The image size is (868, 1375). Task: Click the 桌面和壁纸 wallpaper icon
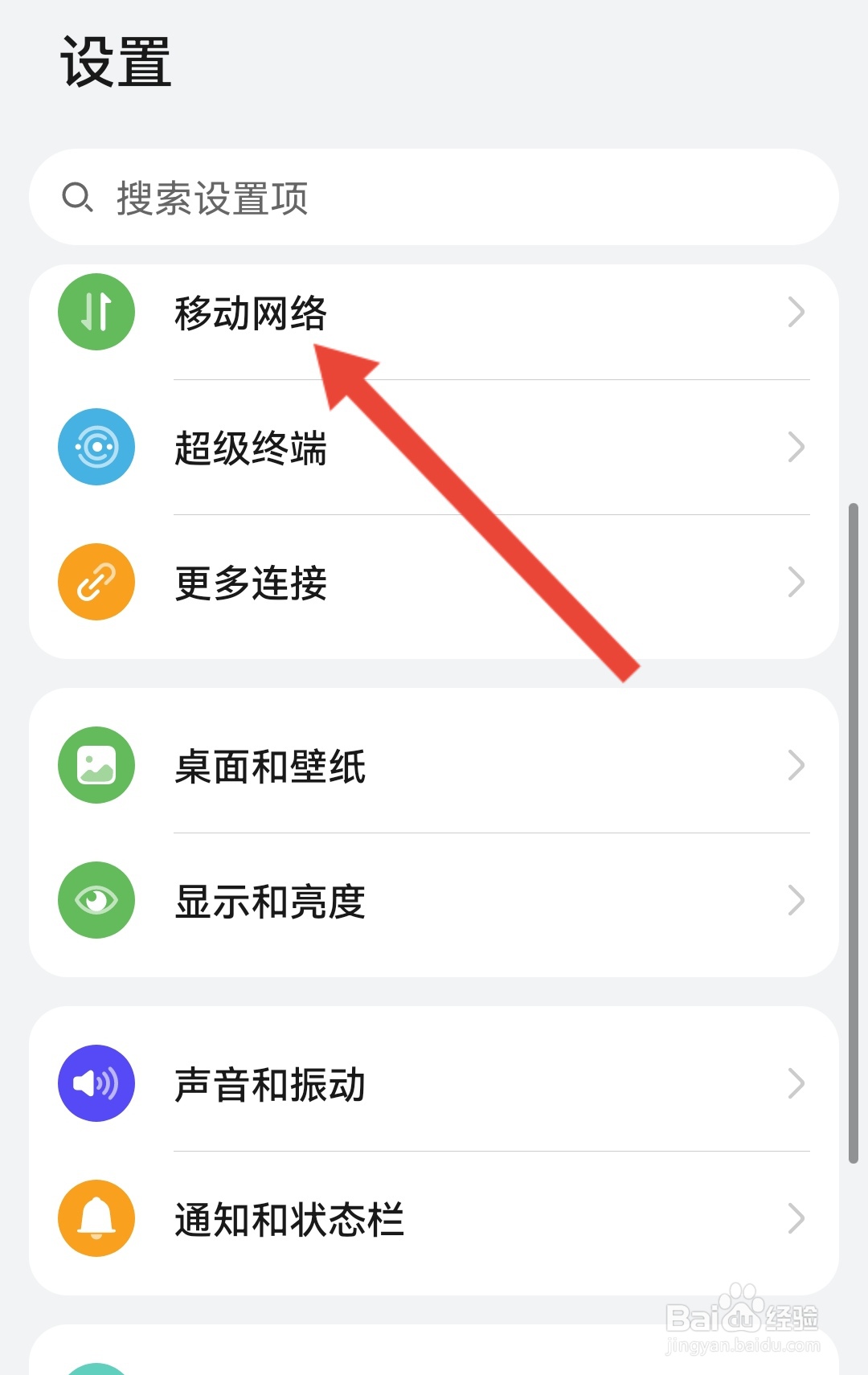point(96,764)
